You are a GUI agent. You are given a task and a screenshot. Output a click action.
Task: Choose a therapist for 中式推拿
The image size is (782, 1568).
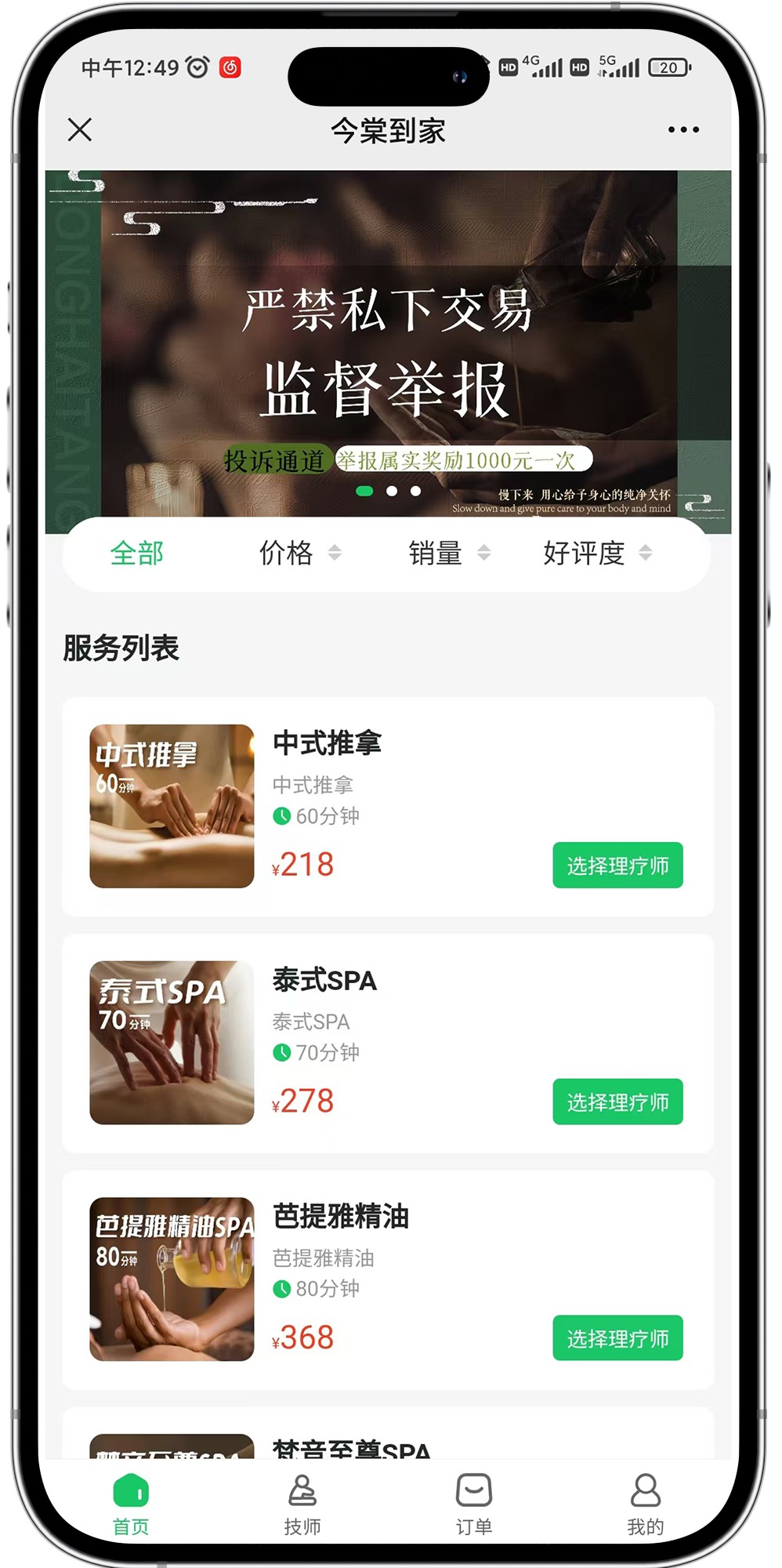[x=617, y=866]
